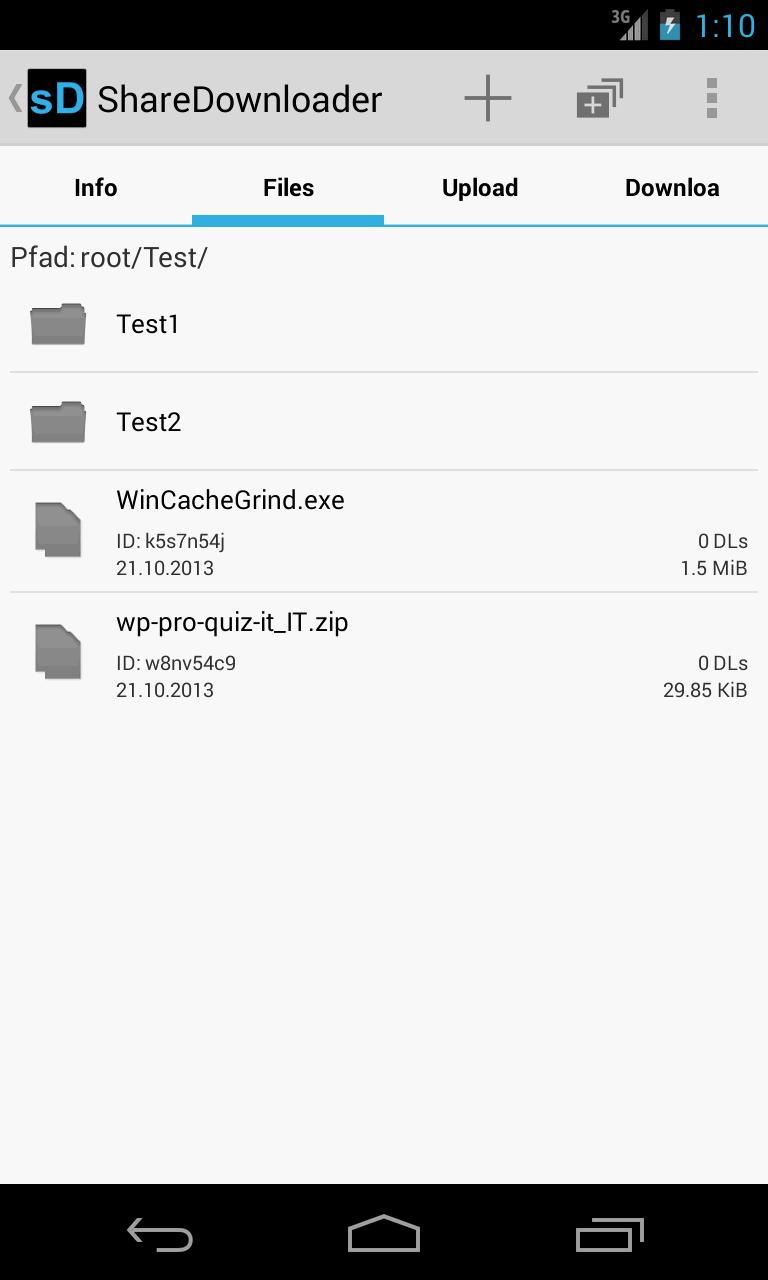The image size is (768, 1280).
Task: Switch to the Download tab
Action: (x=672, y=187)
